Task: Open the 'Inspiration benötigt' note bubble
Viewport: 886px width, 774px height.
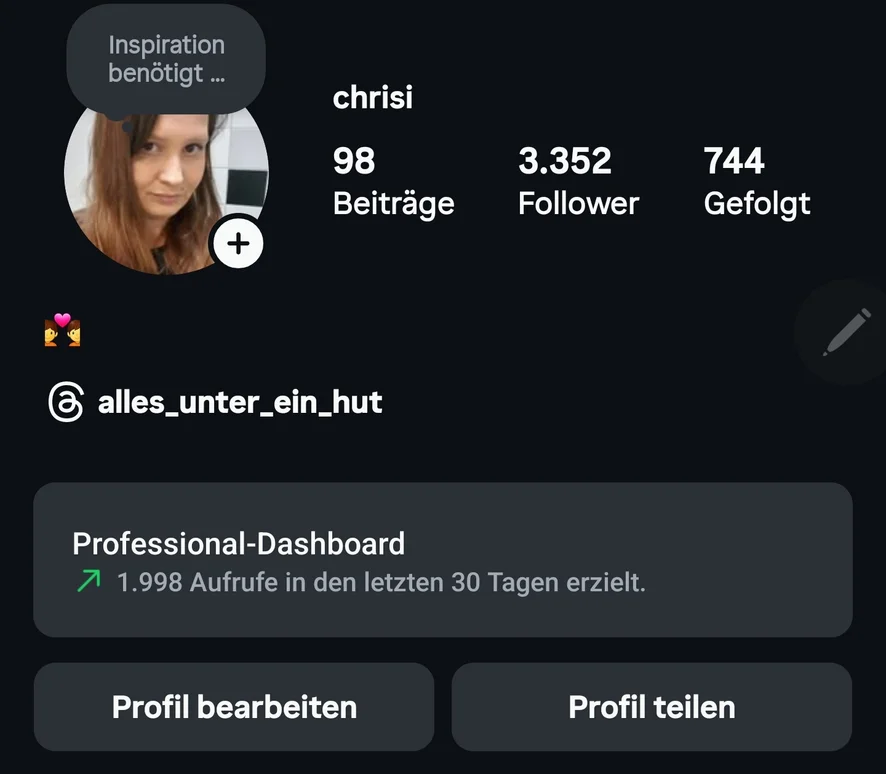Action: tap(166, 59)
